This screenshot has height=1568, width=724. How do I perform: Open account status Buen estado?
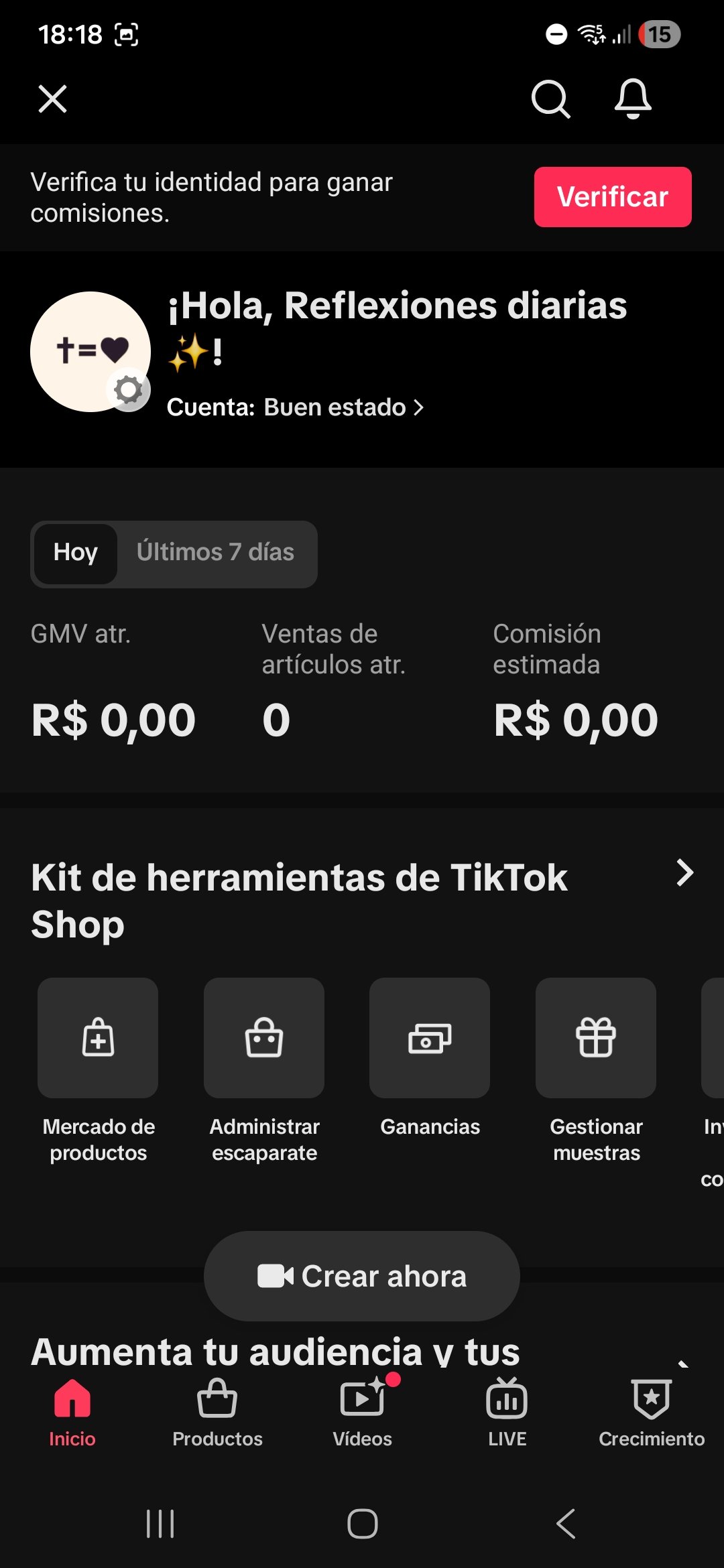pos(295,407)
